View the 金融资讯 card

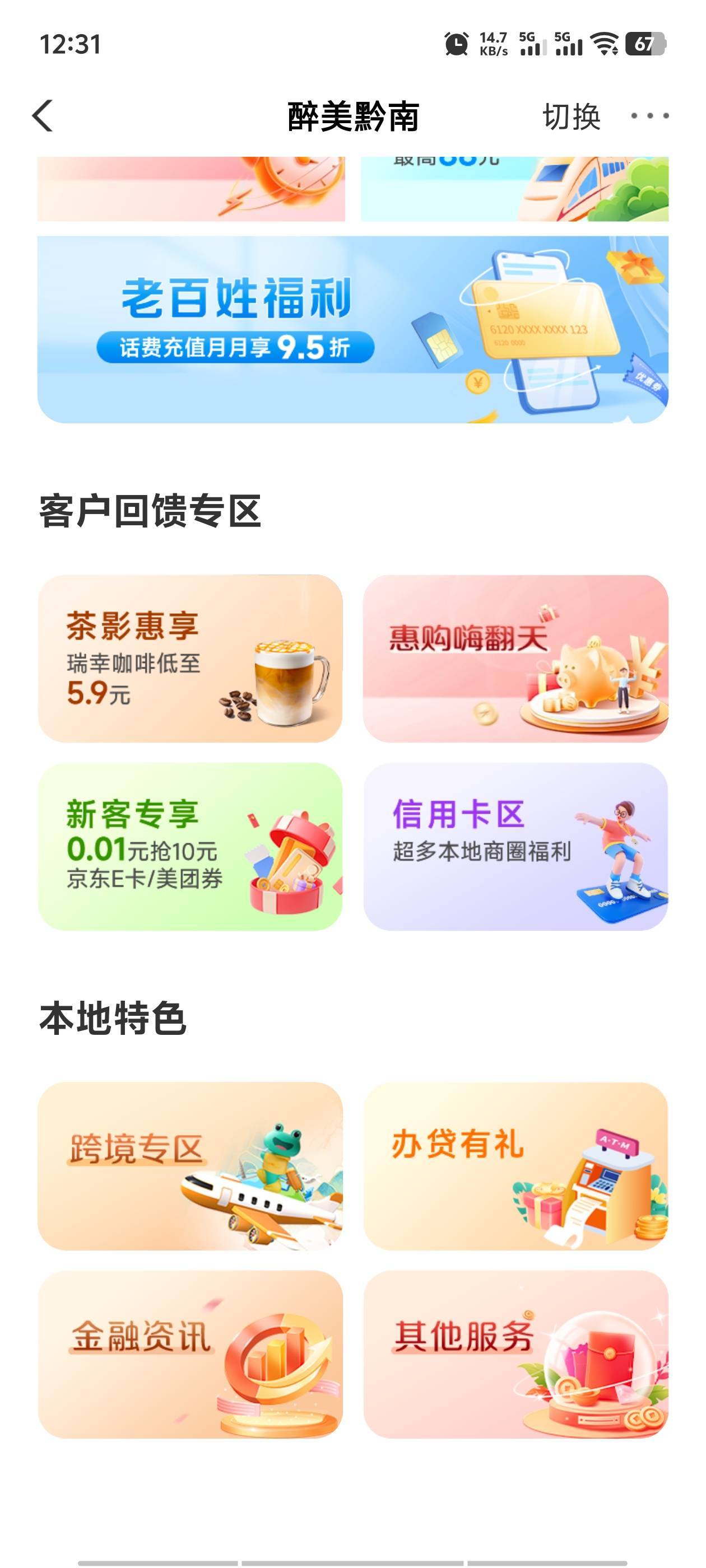coord(190,1354)
